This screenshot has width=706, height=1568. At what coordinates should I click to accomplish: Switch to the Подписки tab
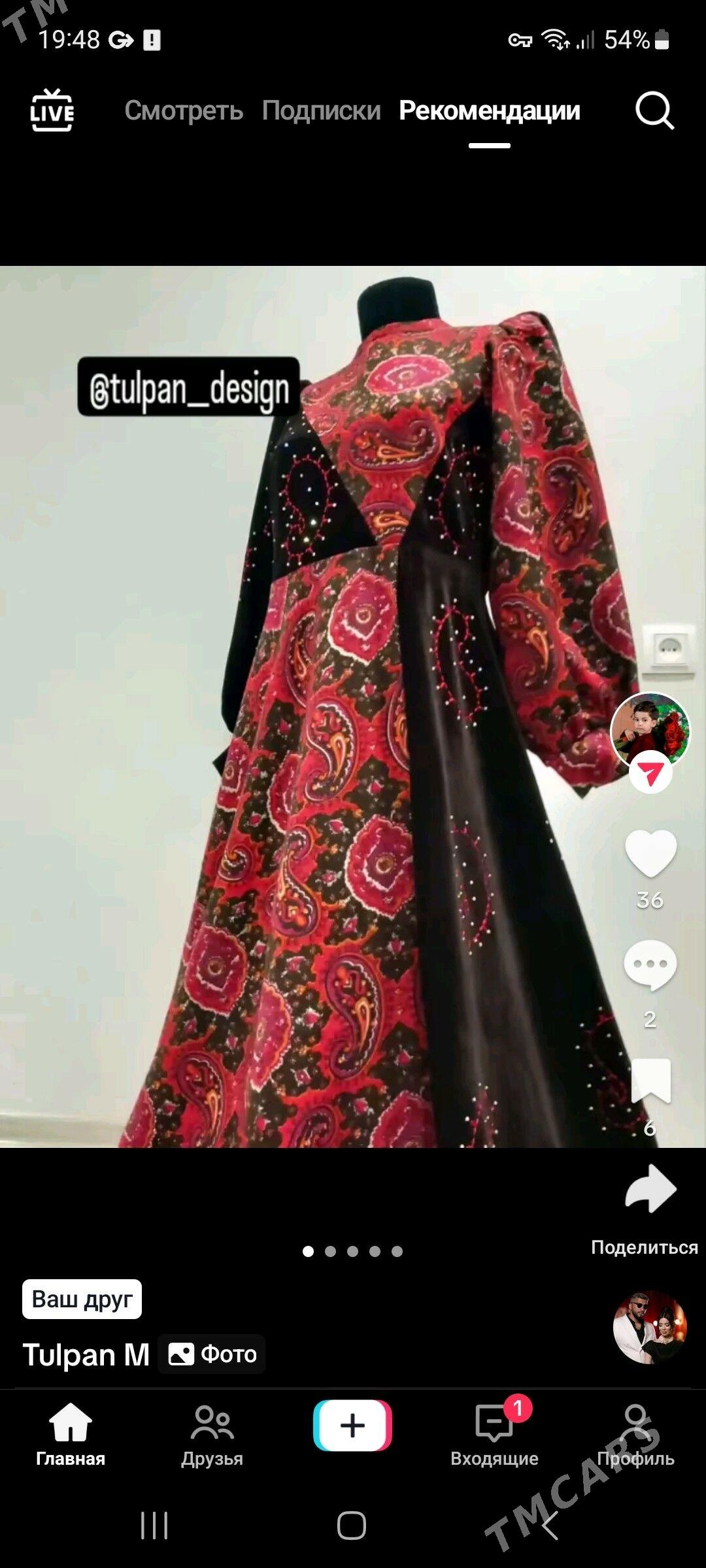pyautogui.click(x=321, y=110)
